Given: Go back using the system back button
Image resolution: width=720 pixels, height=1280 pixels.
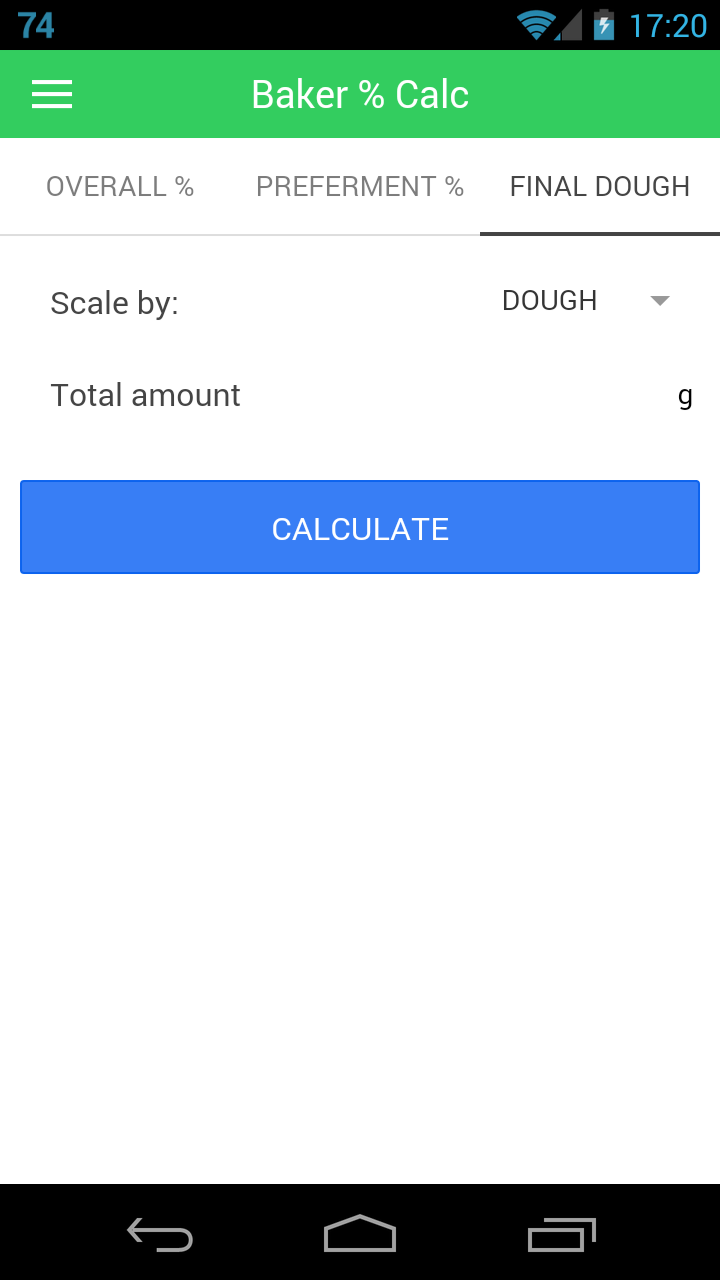Looking at the screenshot, I should coord(160,1234).
